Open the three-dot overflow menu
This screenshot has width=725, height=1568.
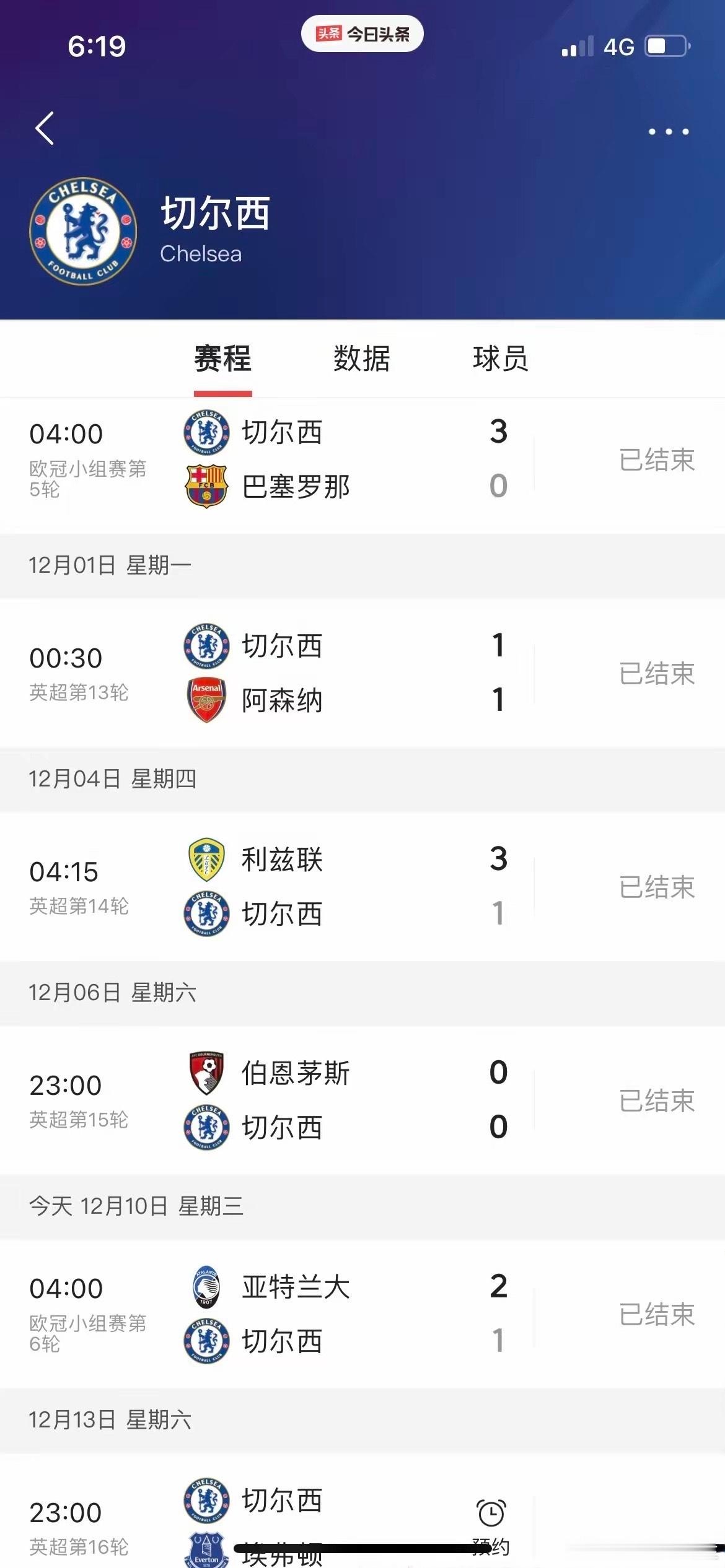(x=668, y=131)
